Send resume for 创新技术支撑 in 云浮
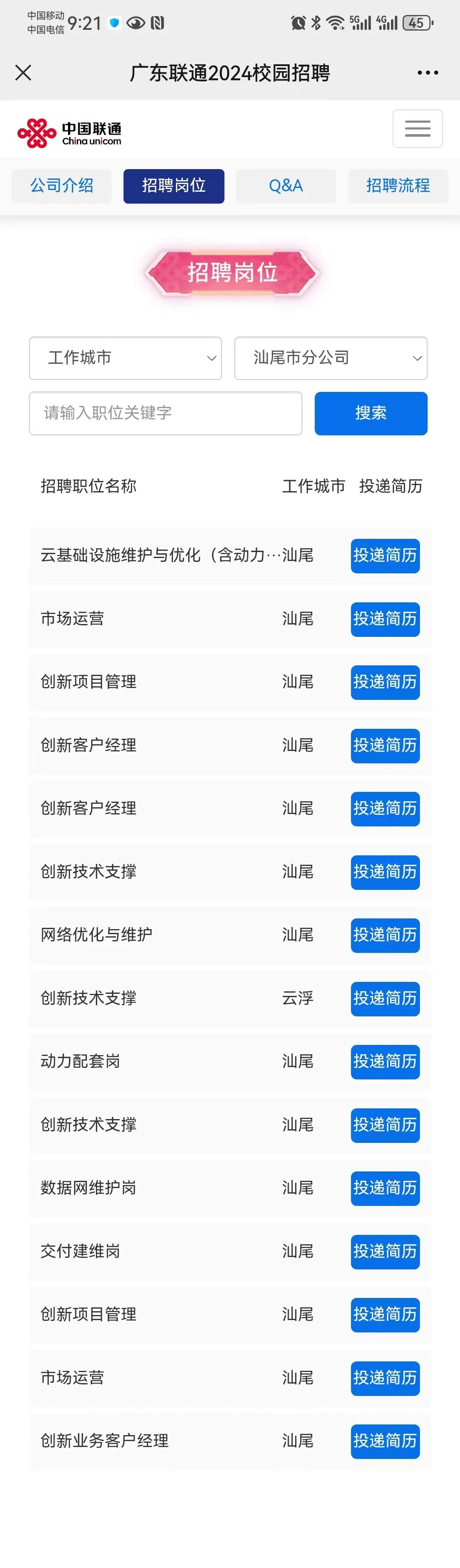The image size is (460, 1568). point(385,998)
